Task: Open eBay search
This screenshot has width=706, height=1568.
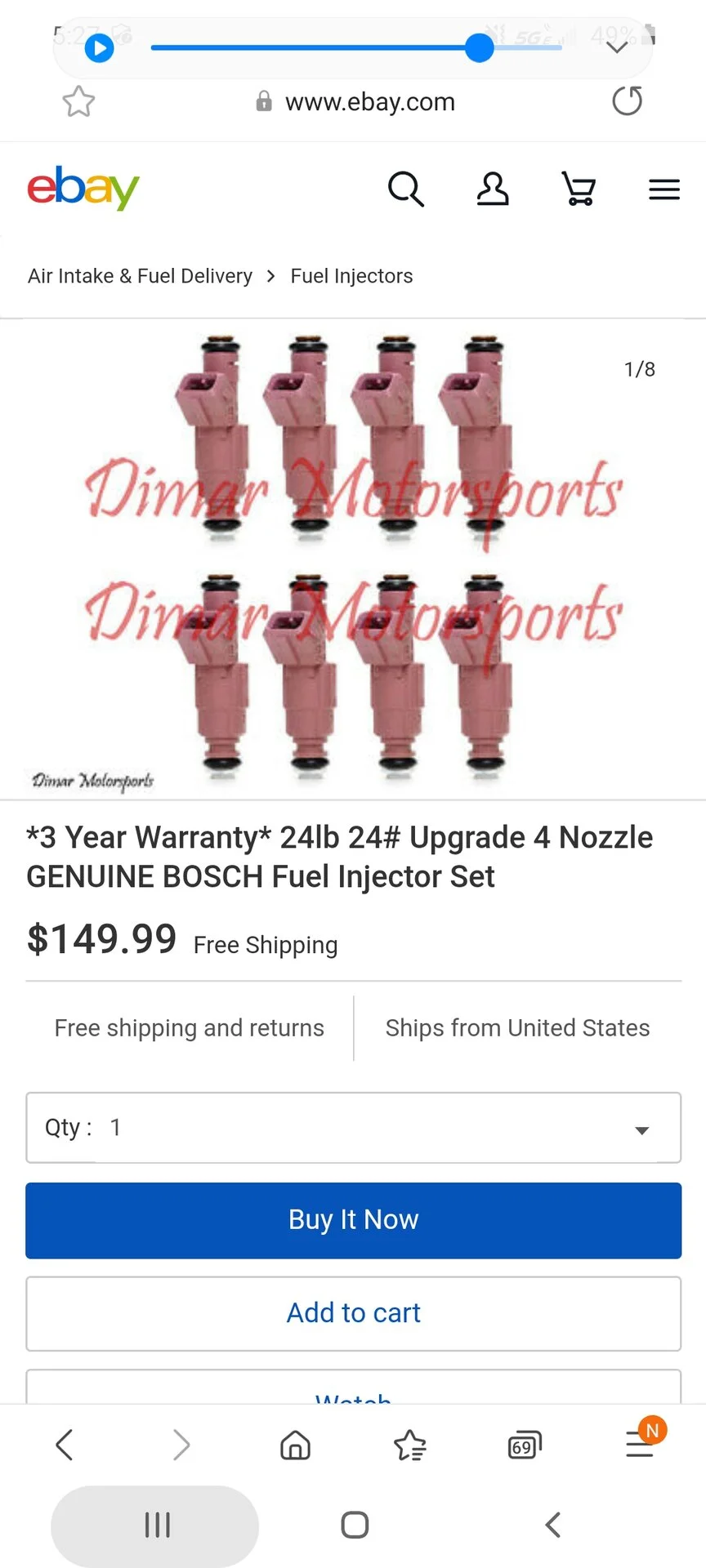Action: (x=406, y=189)
